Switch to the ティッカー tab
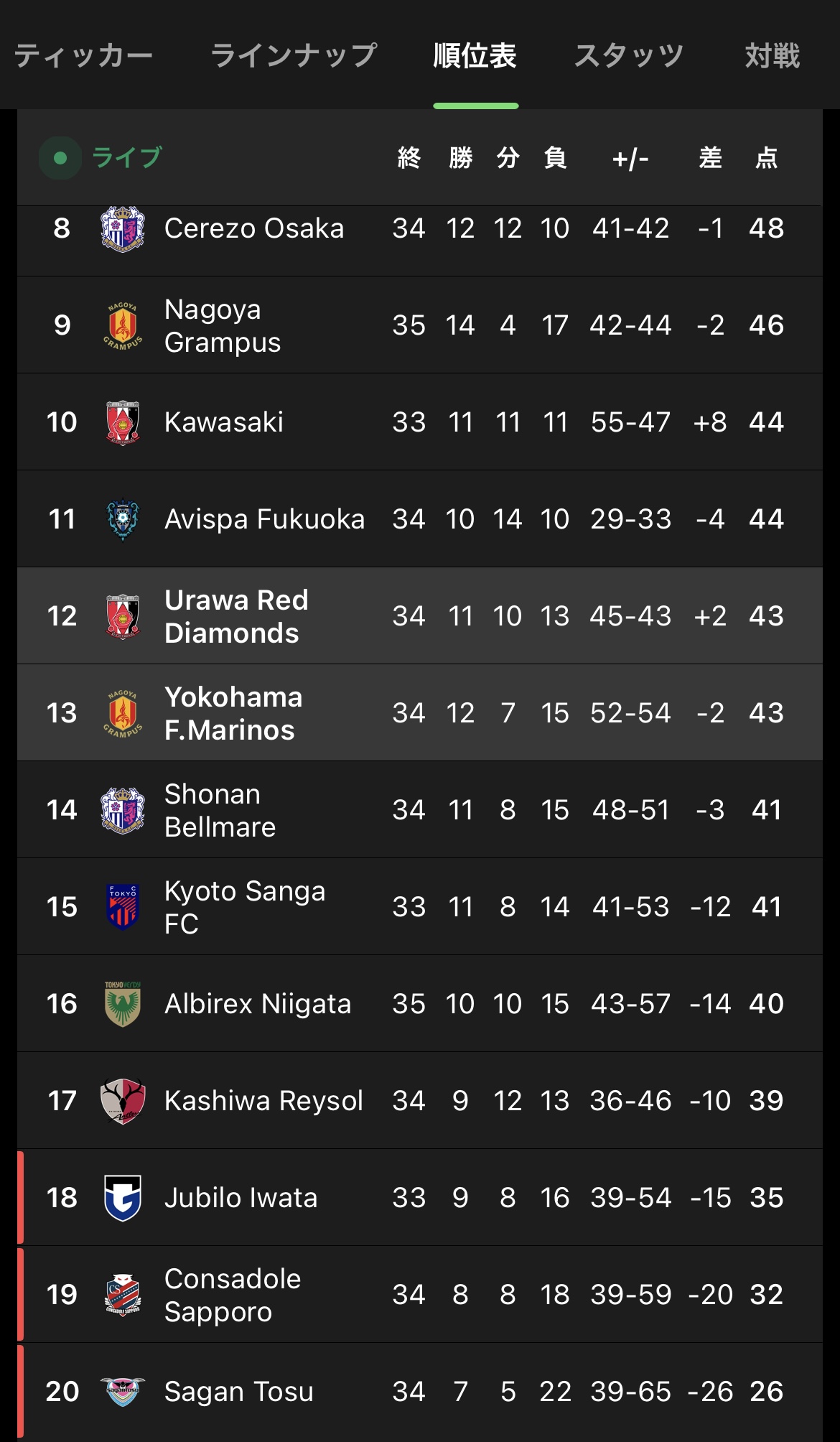The width and height of the screenshot is (840, 1442). click(x=83, y=56)
